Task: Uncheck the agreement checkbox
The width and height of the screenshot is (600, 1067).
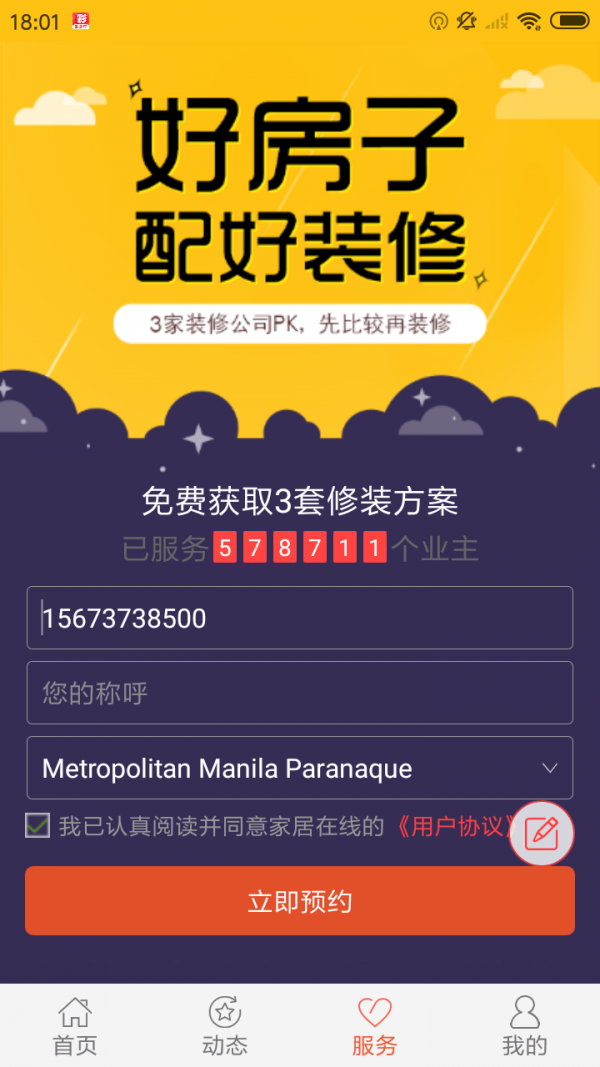Action: coord(38,826)
